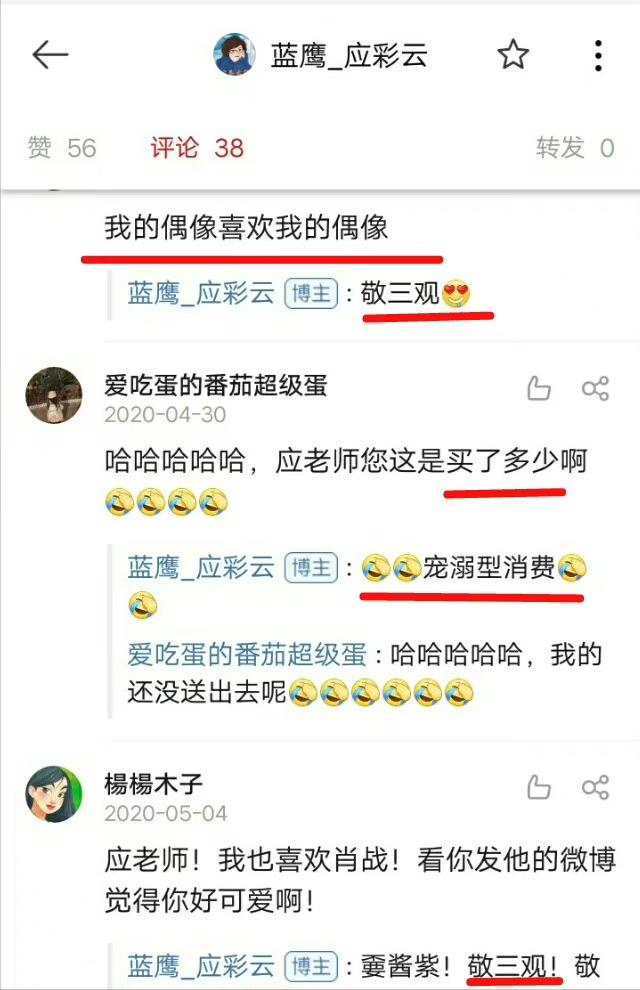Viewport: 640px width, 990px height.
Task: Go back using the top-left arrow
Action: click(50, 55)
